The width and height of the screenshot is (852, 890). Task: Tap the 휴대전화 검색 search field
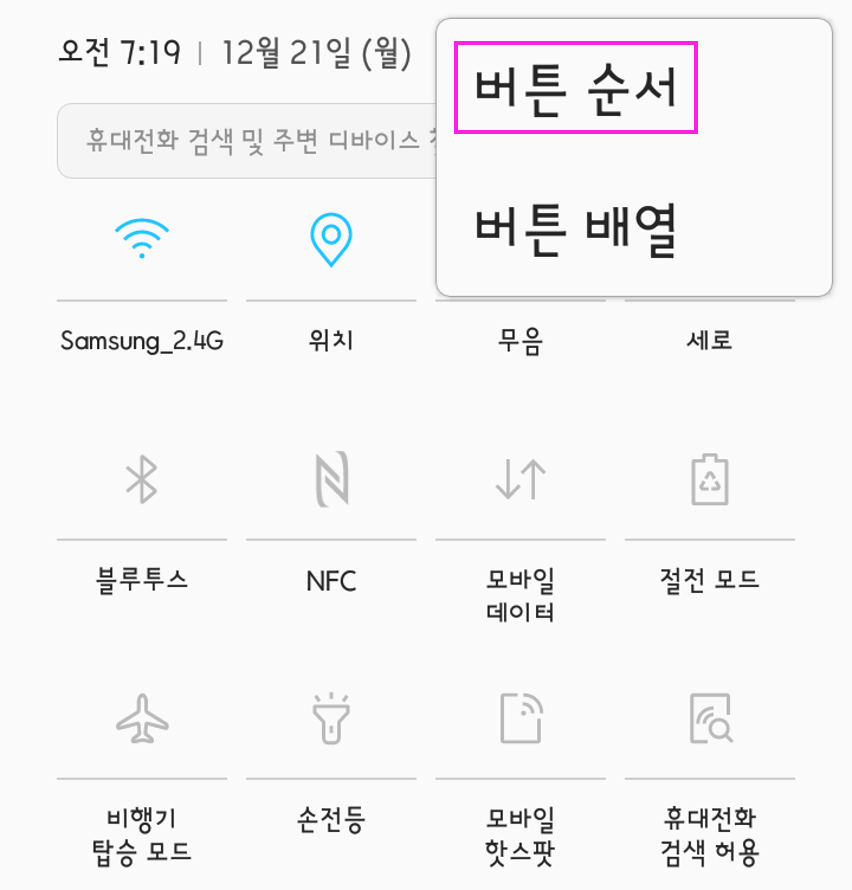(240, 142)
